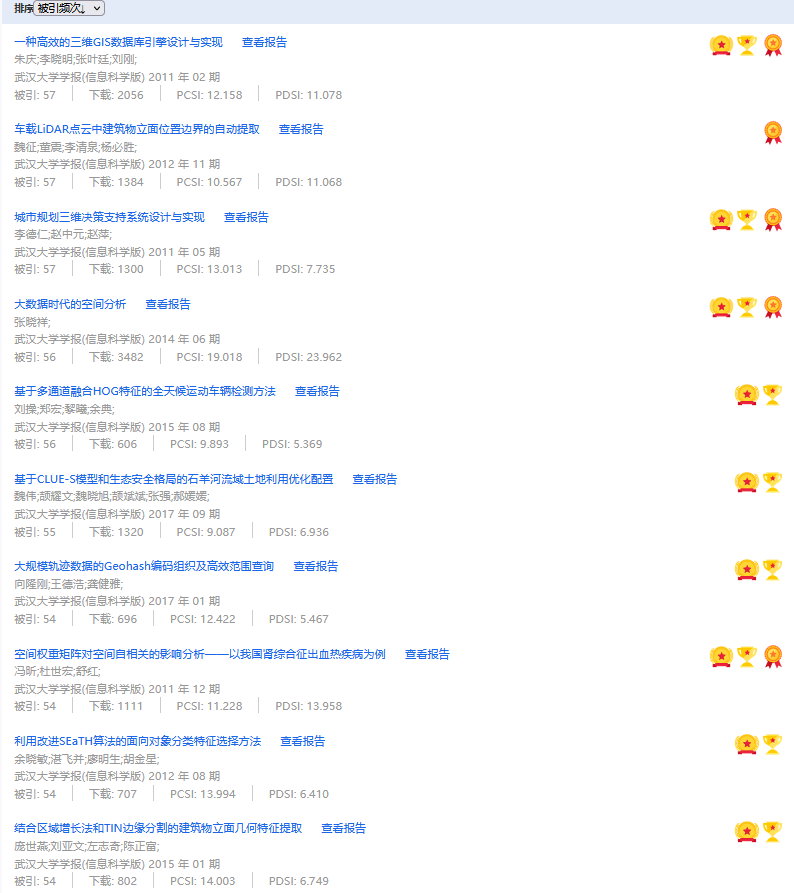The width and height of the screenshot is (794, 893).
Task: Open article 一种高效的三维GIS数据库引擎设计与实现
Action: [118, 42]
